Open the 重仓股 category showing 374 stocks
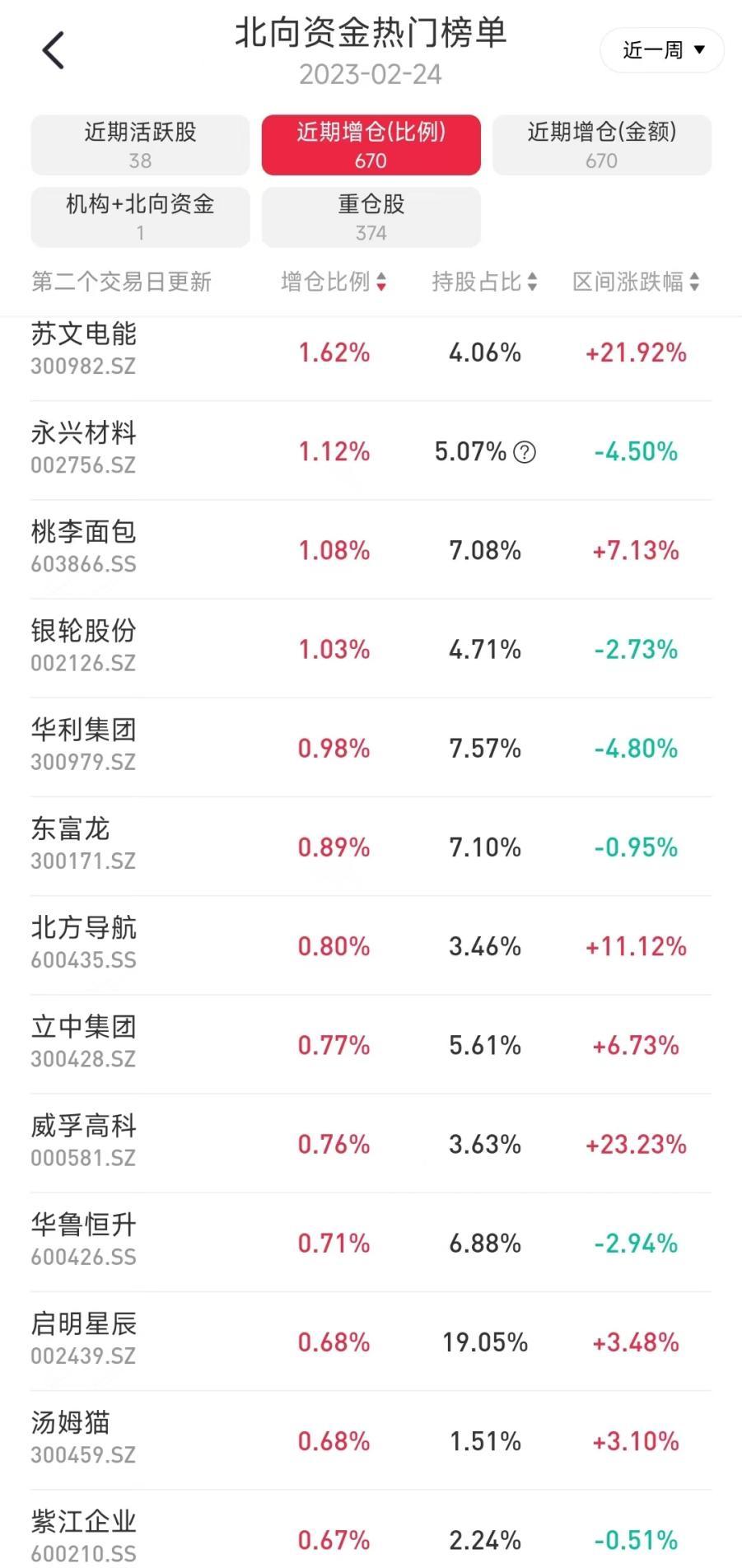The width and height of the screenshot is (742, 1568). 371,217
